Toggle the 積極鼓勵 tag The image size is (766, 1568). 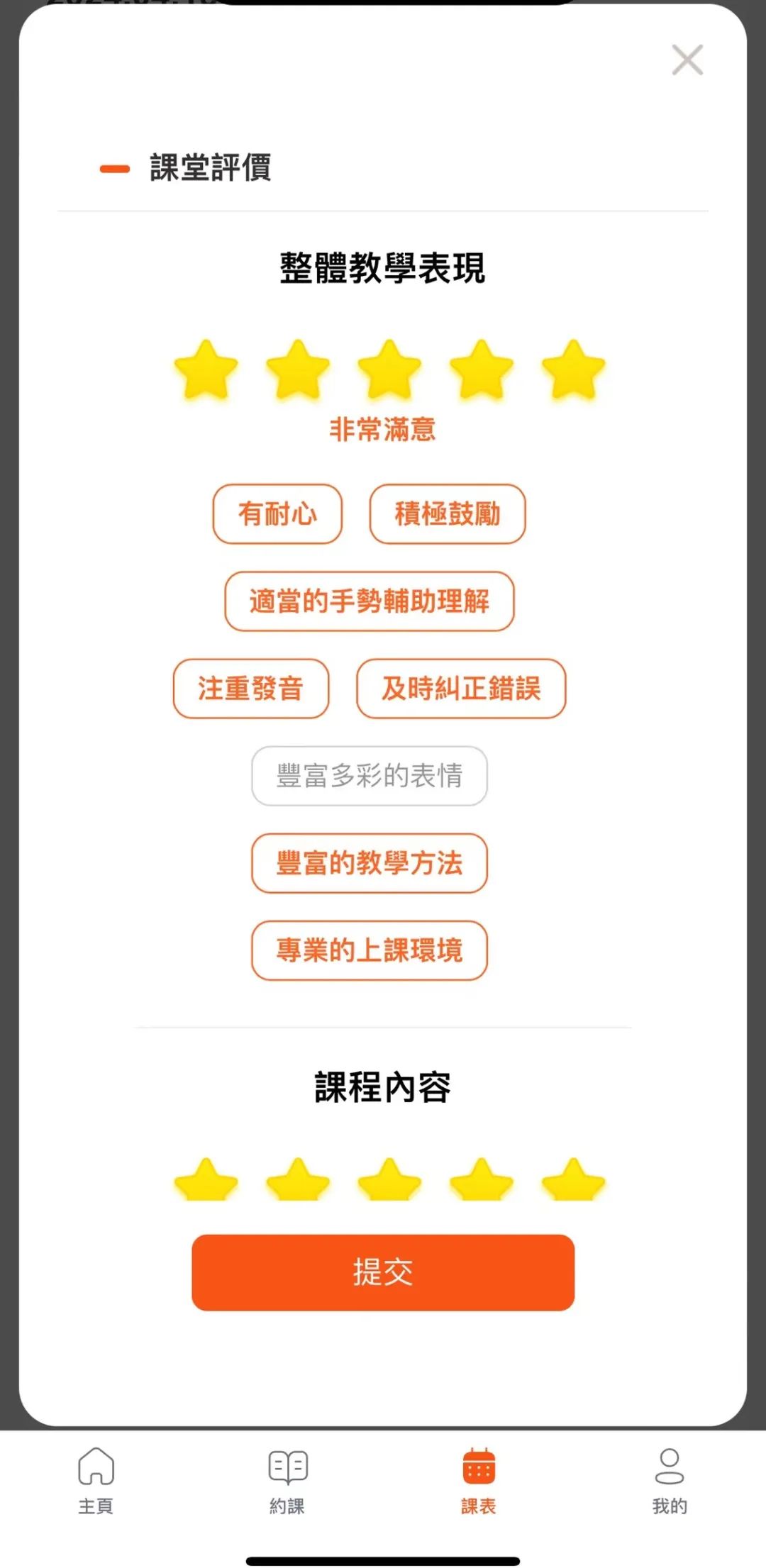click(448, 514)
